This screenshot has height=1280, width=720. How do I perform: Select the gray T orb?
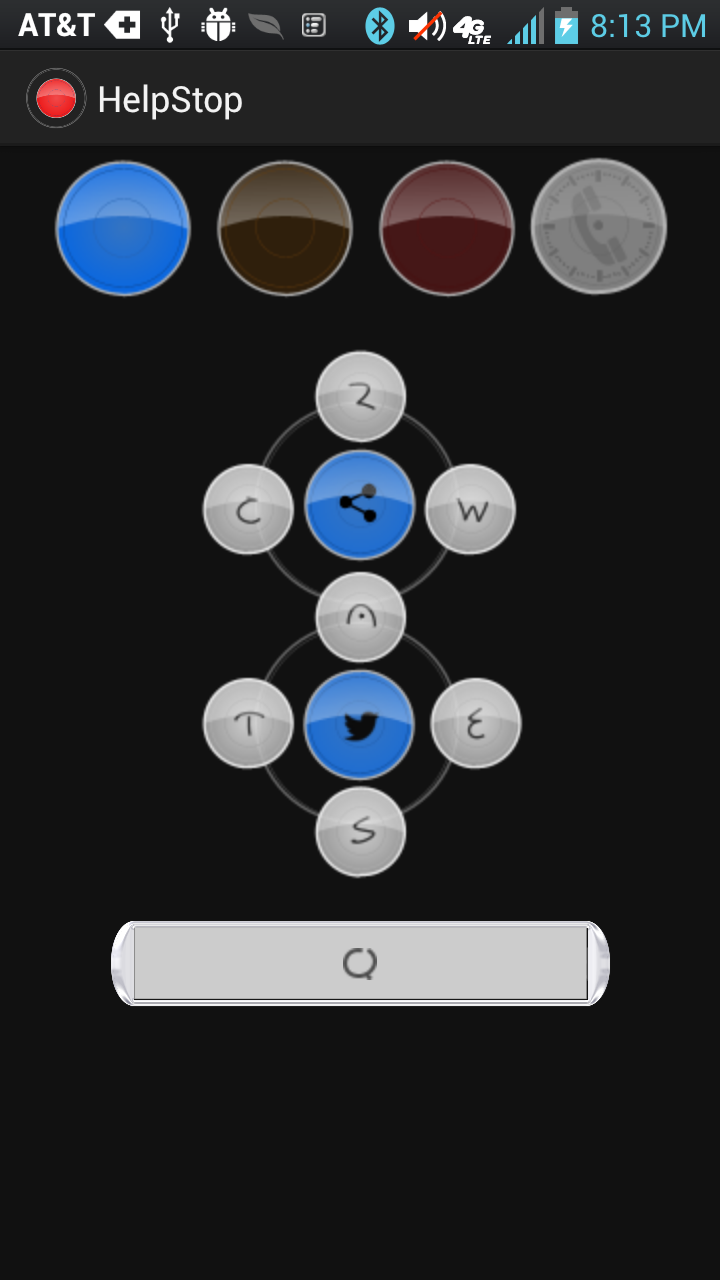[248, 723]
